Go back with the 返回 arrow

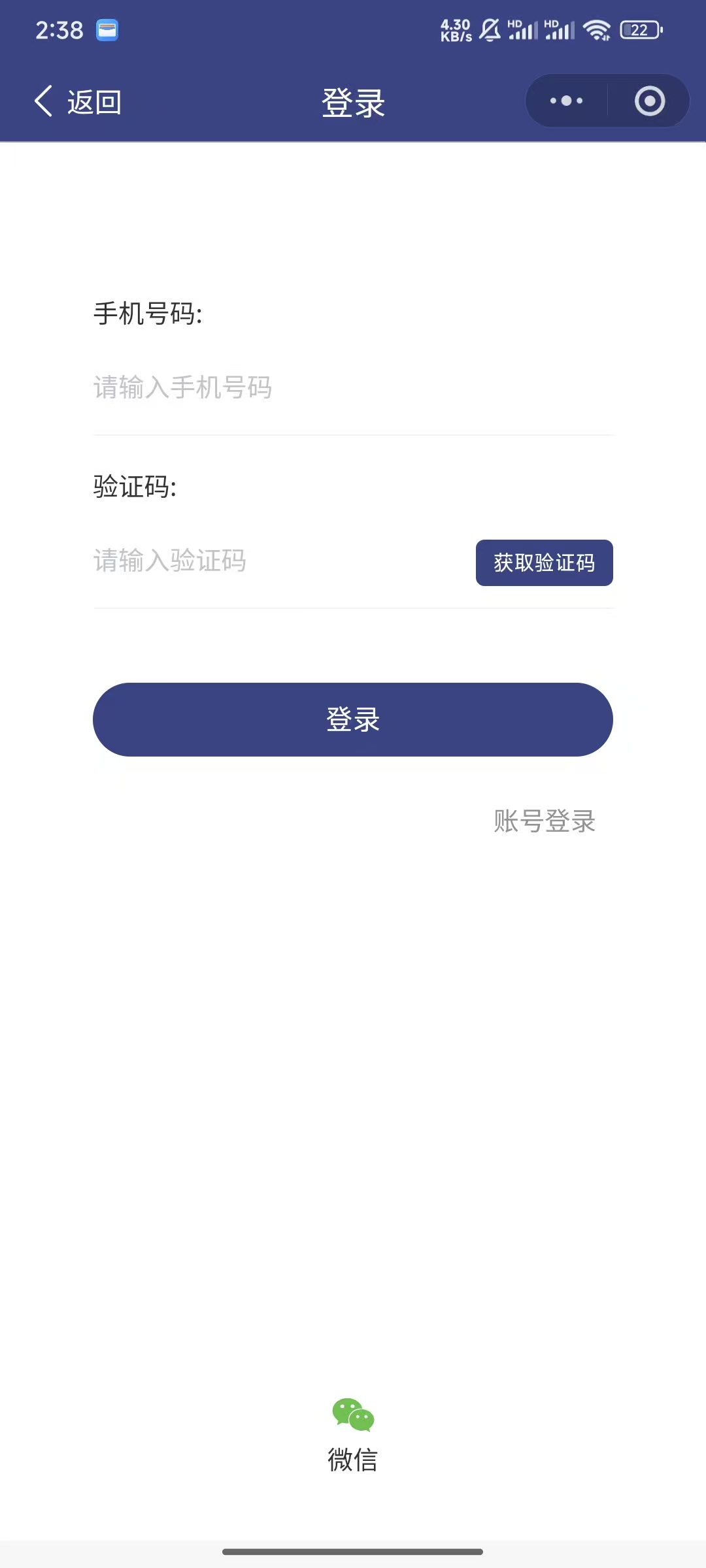coord(77,102)
